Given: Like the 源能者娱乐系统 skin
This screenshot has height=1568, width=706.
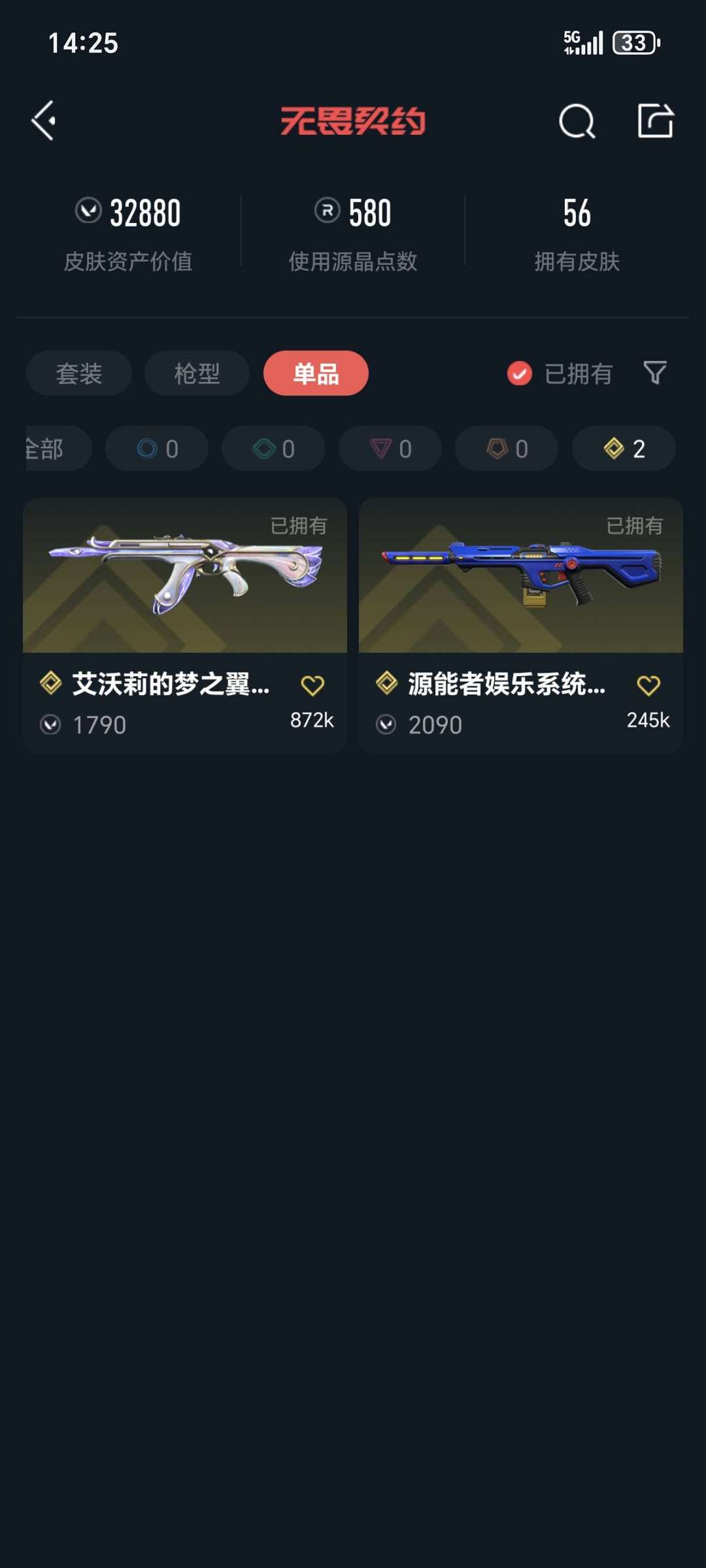Looking at the screenshot, I should [x=648, y=685].
